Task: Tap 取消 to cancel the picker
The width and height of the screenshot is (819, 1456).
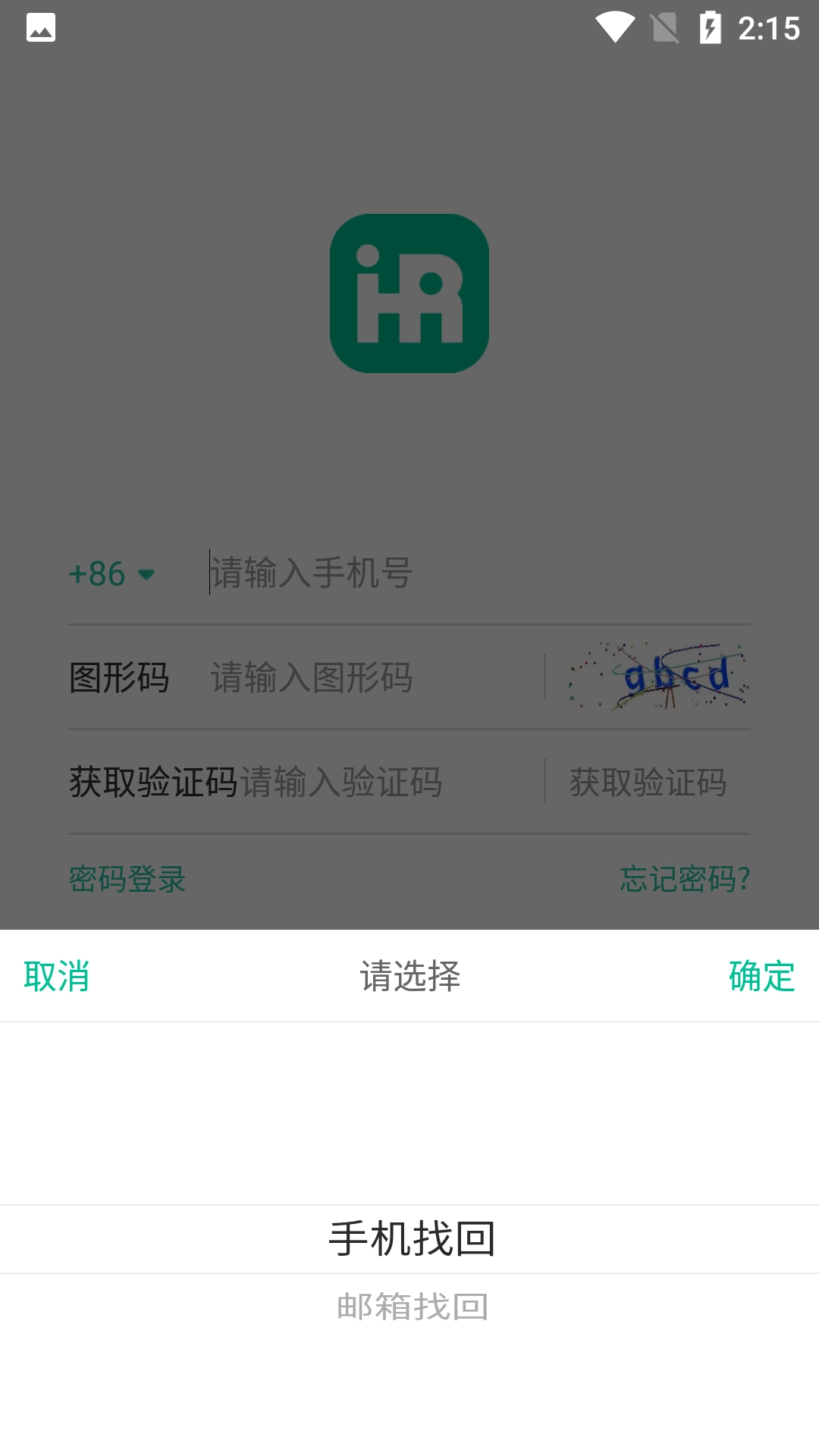Action: click(57, 976)
